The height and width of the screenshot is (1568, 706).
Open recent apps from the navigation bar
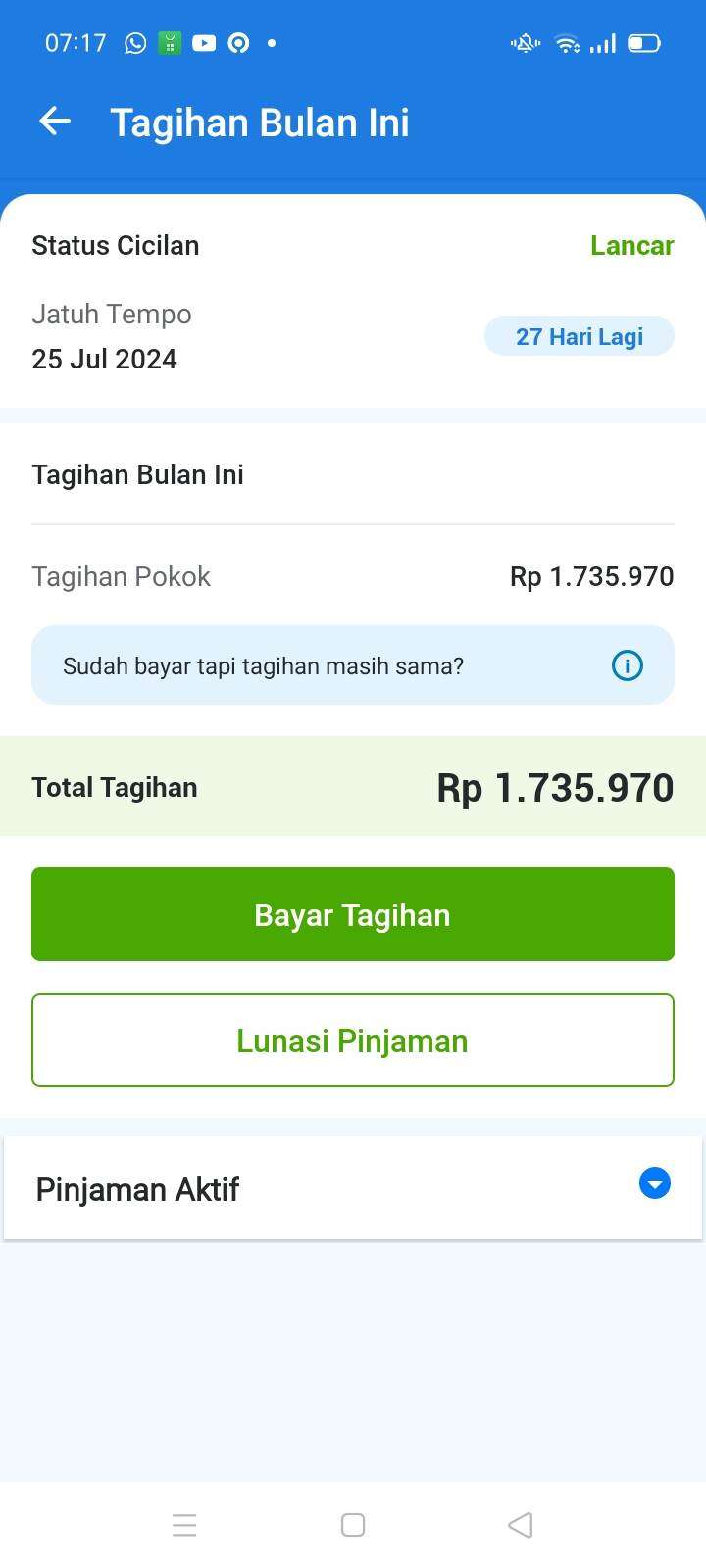click(184, 1525)
